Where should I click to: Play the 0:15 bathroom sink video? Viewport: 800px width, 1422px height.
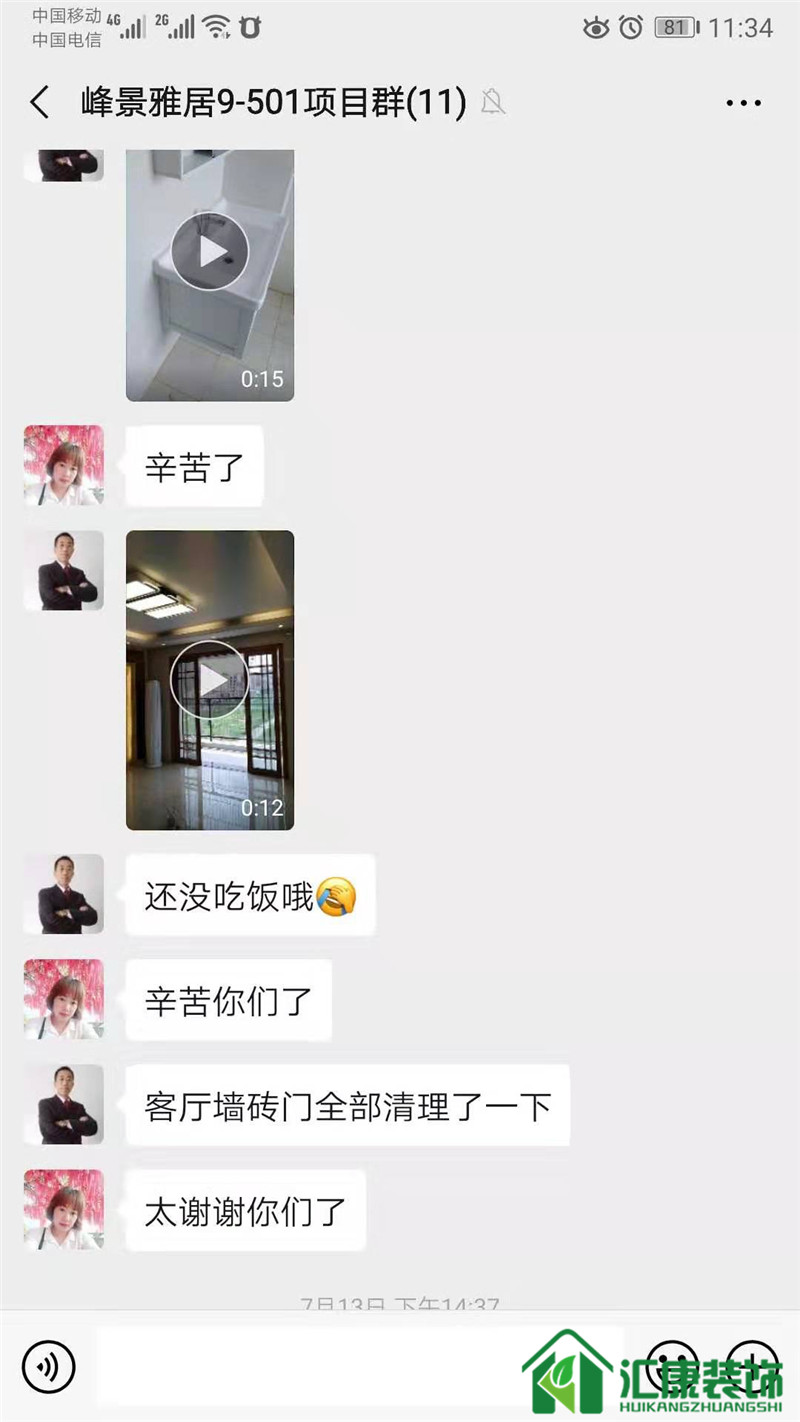point(209,251)
